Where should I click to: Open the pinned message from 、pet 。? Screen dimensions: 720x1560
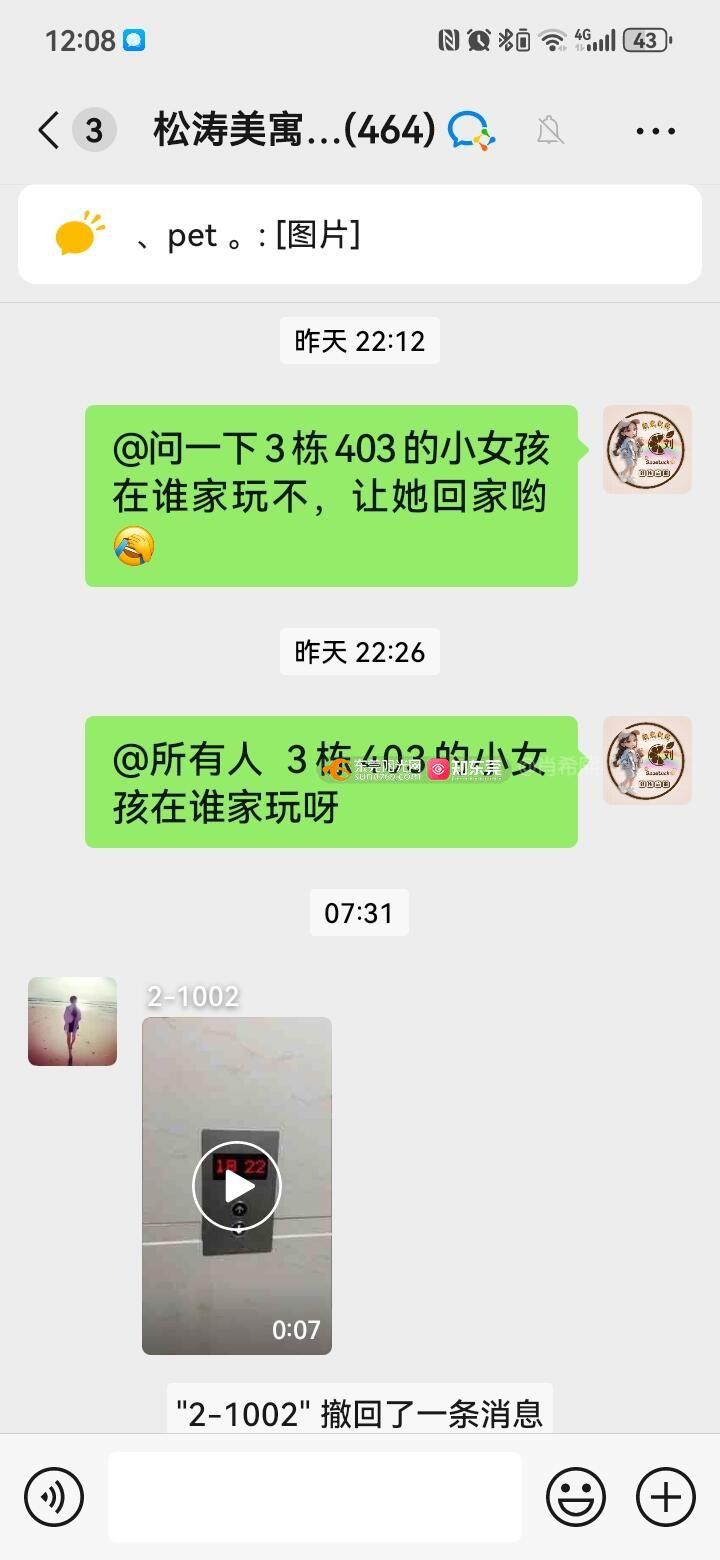pyautogui.click(x=360, y=235)
